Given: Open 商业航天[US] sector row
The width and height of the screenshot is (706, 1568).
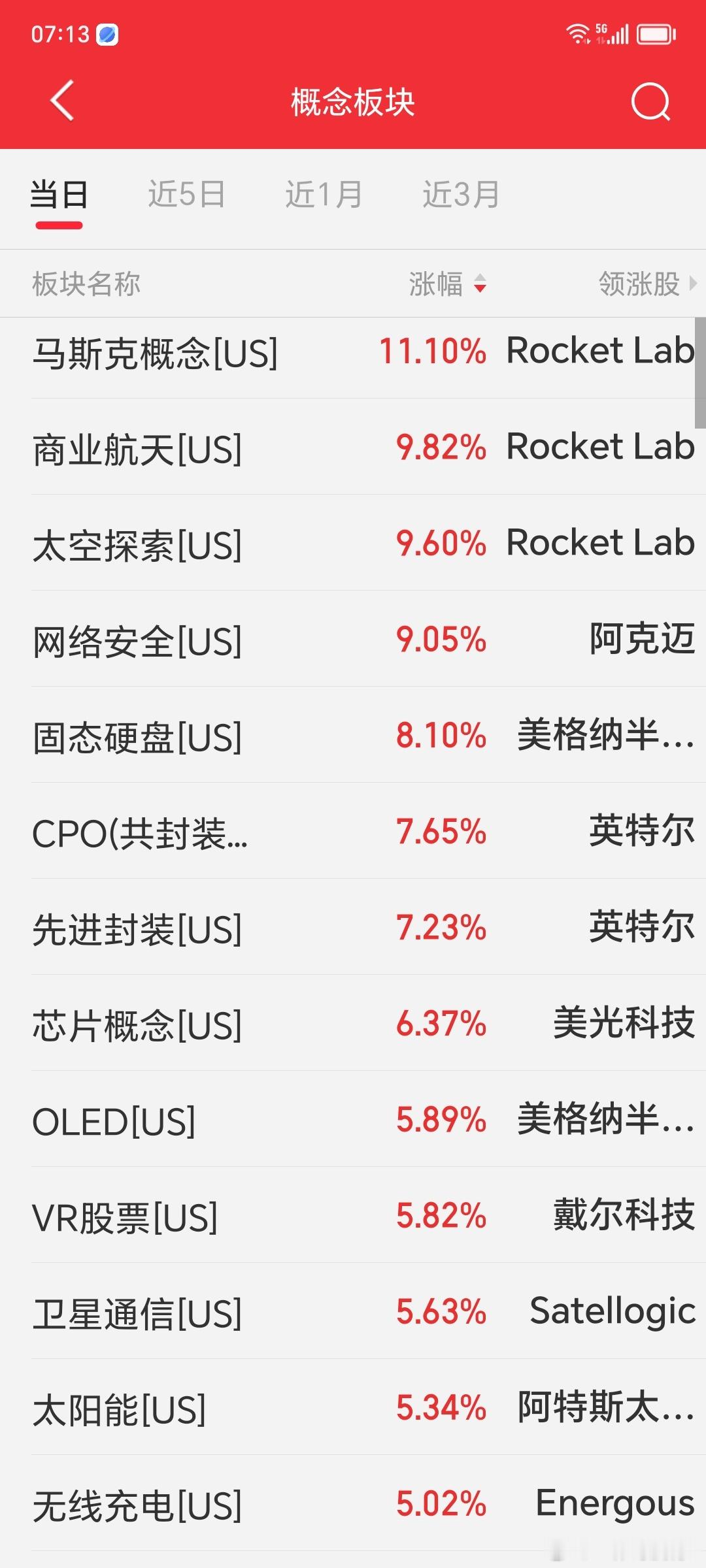Looking at the screenshot, I should coord(353,447).
